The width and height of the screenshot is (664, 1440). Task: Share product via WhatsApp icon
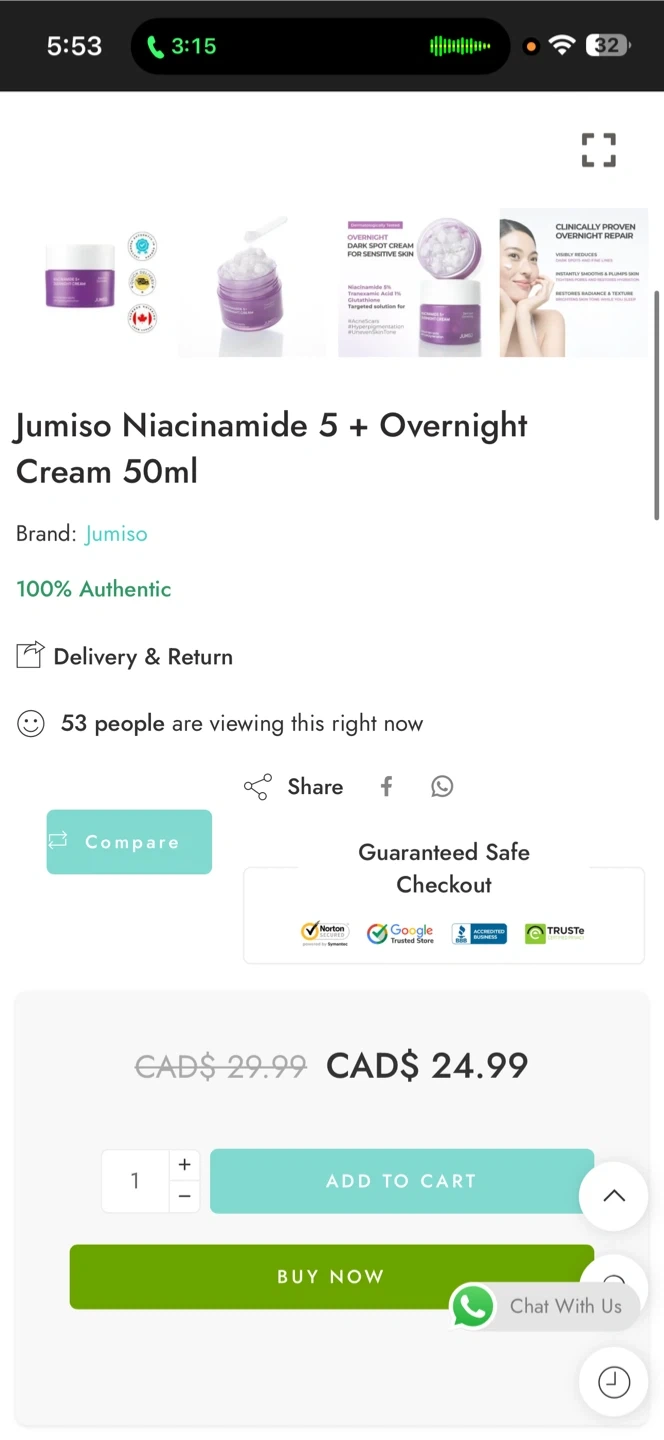point(442,787)
